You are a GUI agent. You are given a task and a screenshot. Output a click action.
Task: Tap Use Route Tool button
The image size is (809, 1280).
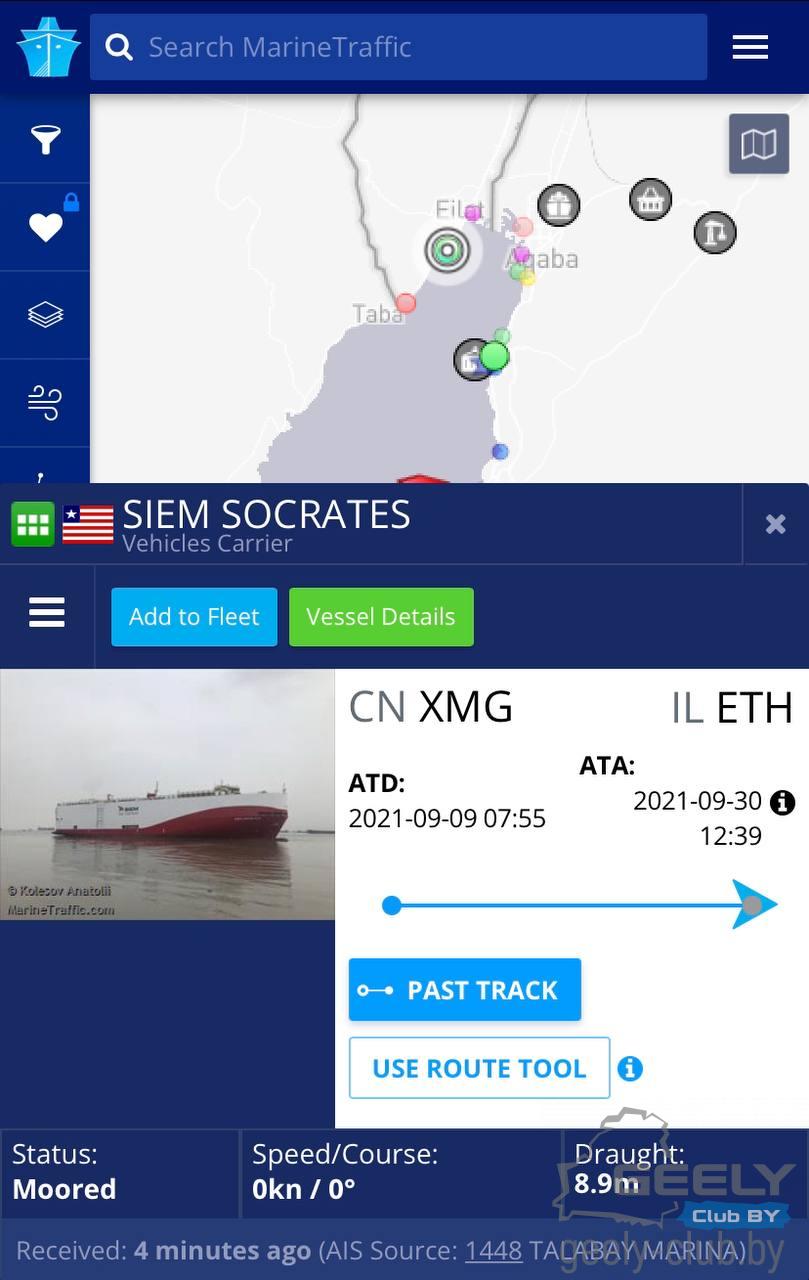pos(479,1068)
